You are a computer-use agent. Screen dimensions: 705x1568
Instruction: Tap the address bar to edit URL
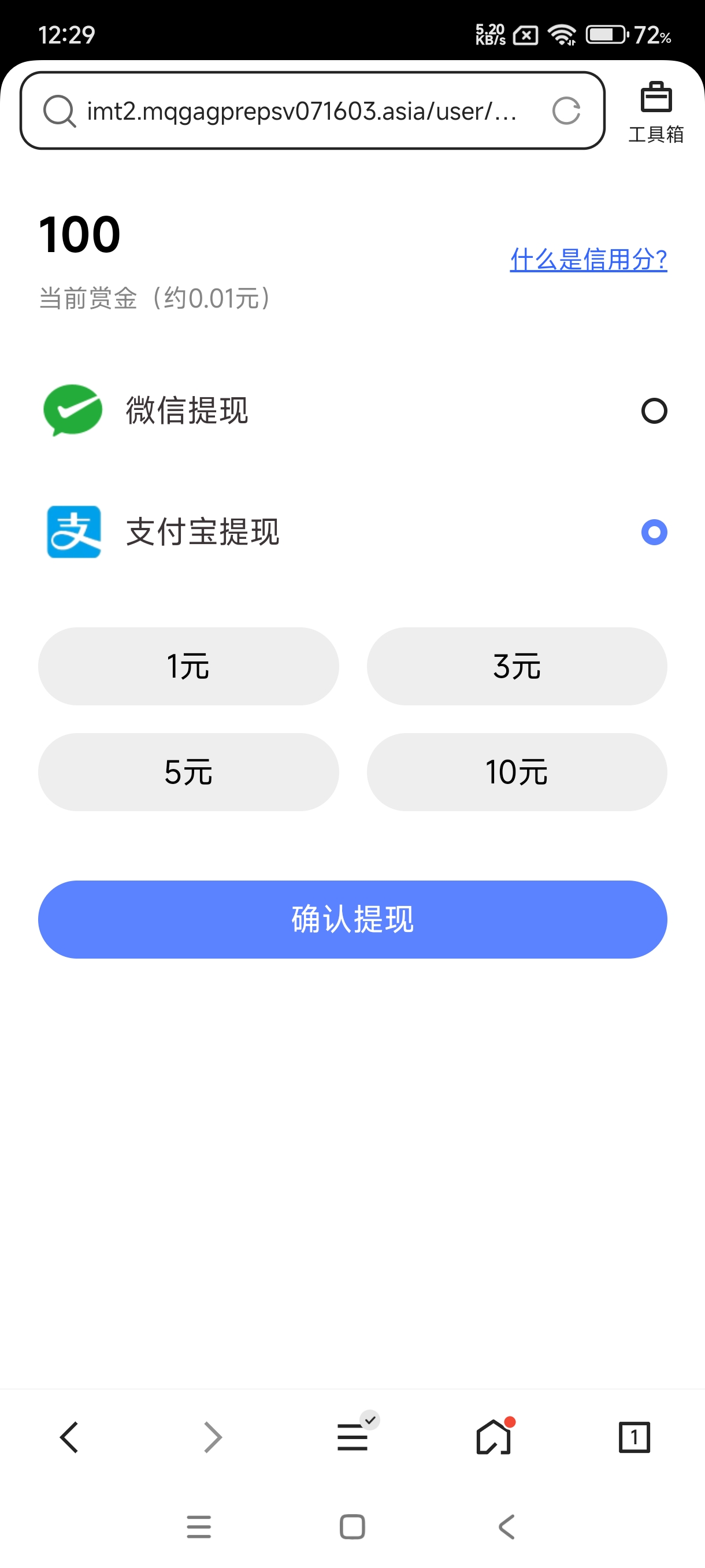point(304,112)
